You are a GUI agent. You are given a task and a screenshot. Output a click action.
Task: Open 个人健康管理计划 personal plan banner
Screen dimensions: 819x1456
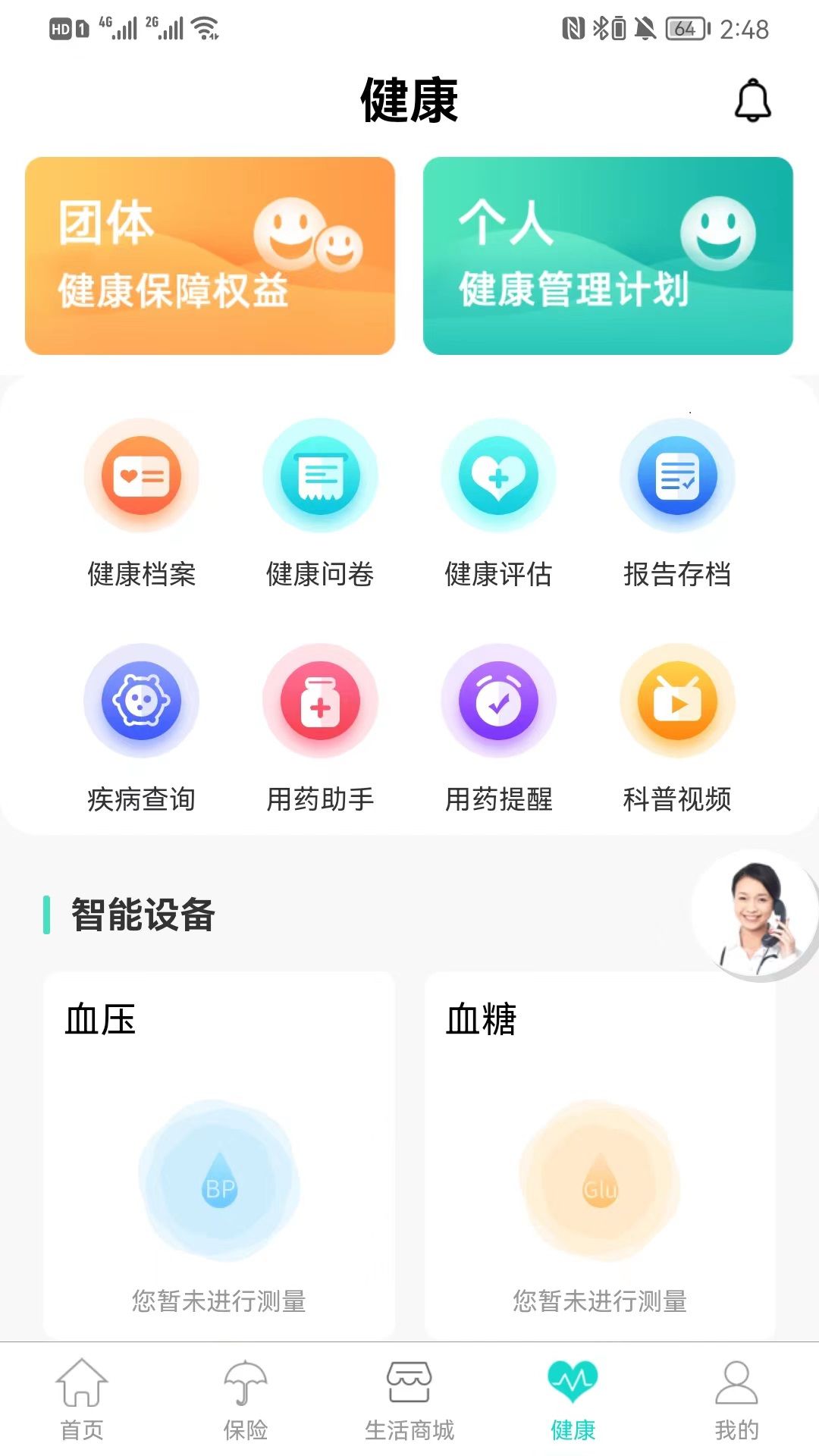[608, 255]
